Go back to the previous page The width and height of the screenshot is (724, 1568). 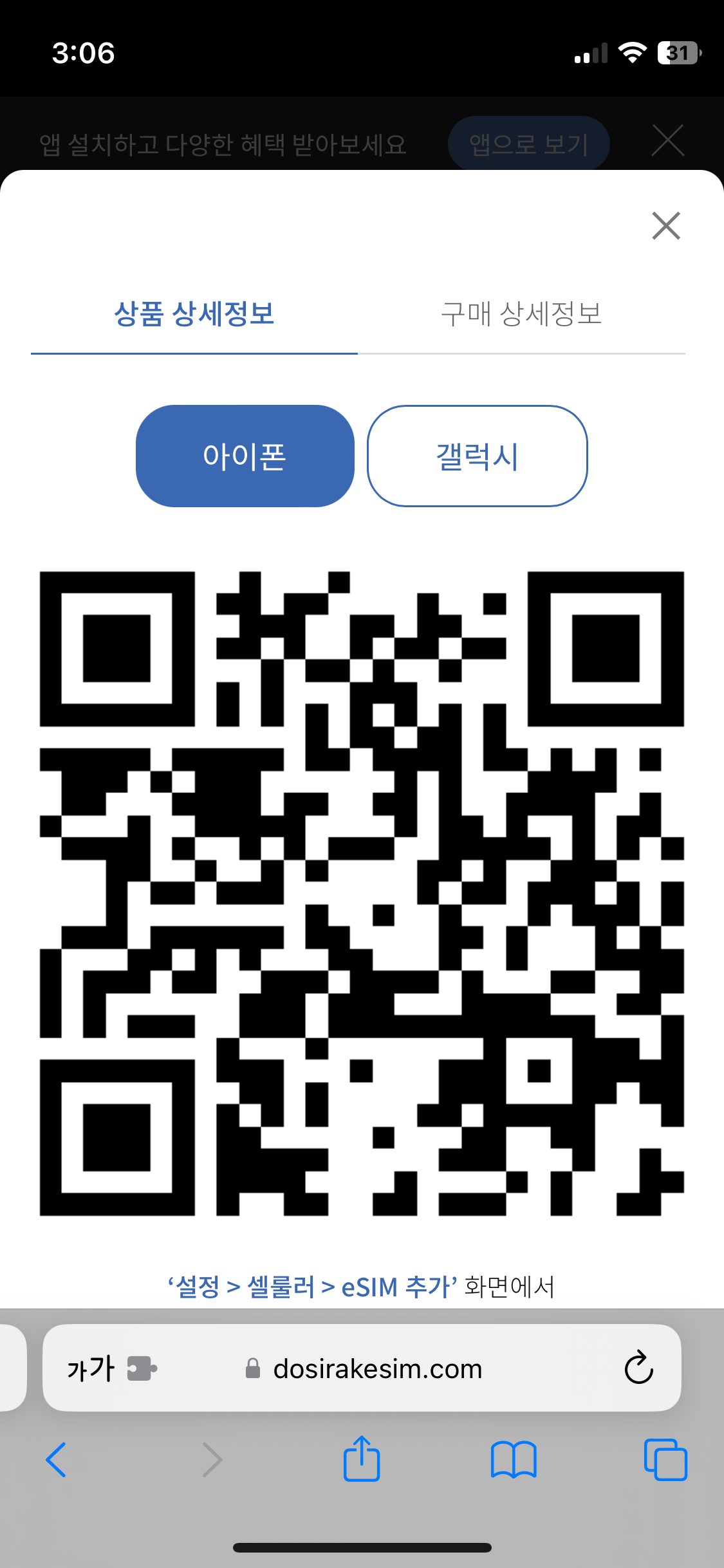pyautogui.click(x=57, y=1460)
